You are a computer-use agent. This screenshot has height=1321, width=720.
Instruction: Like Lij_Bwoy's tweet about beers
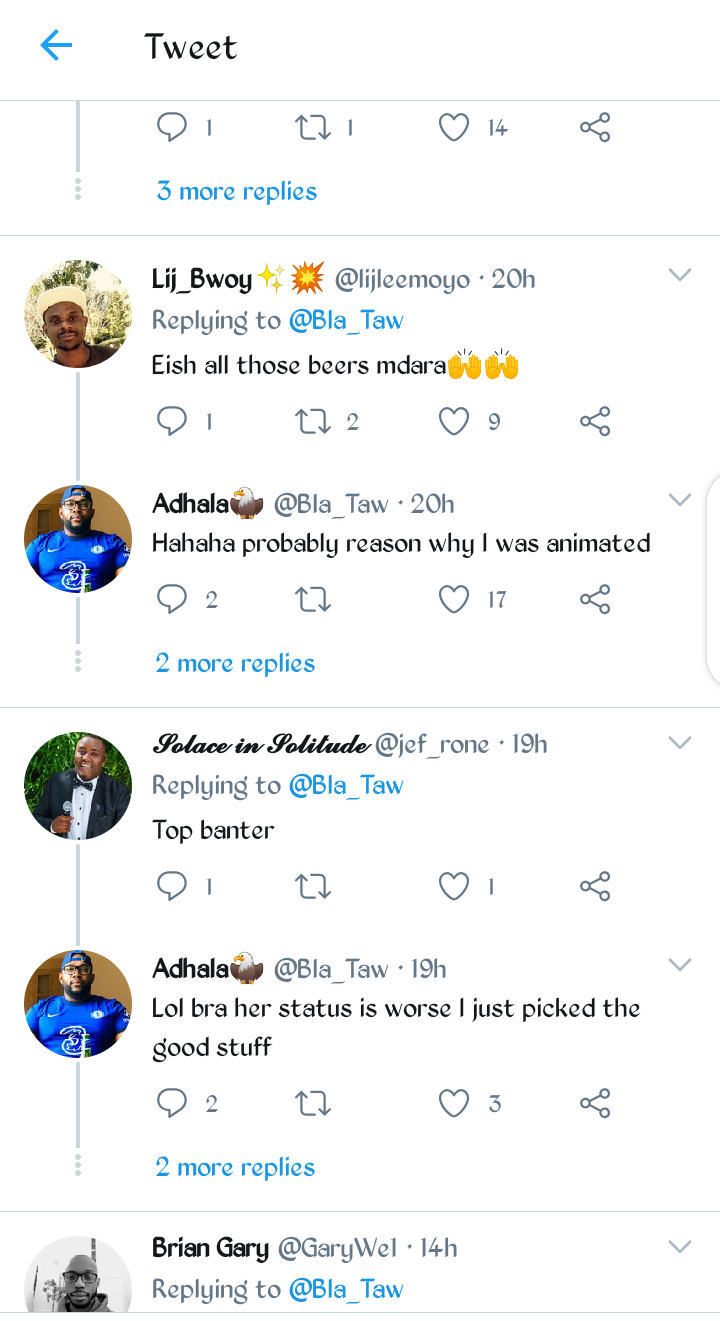click(454, 421)
